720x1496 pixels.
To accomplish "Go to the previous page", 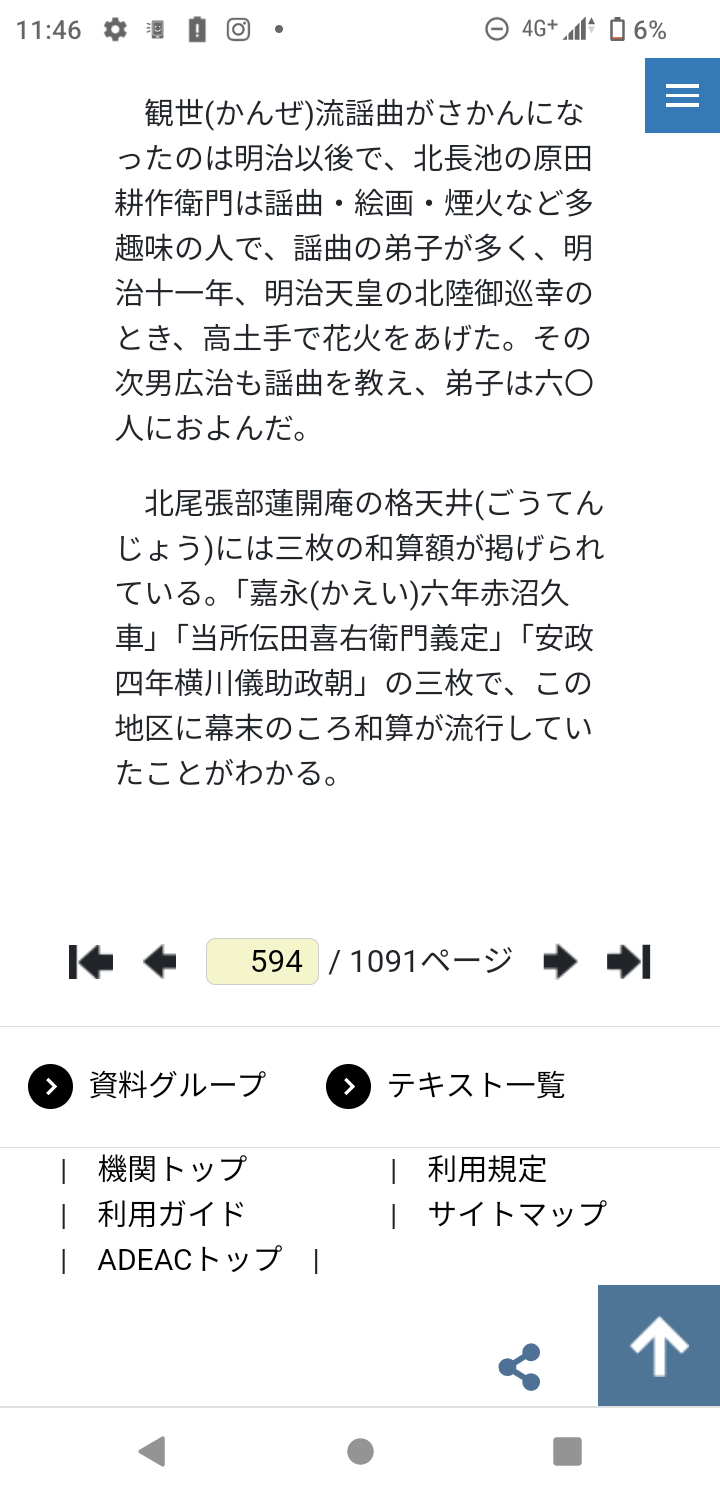I will tap(160, 962).
